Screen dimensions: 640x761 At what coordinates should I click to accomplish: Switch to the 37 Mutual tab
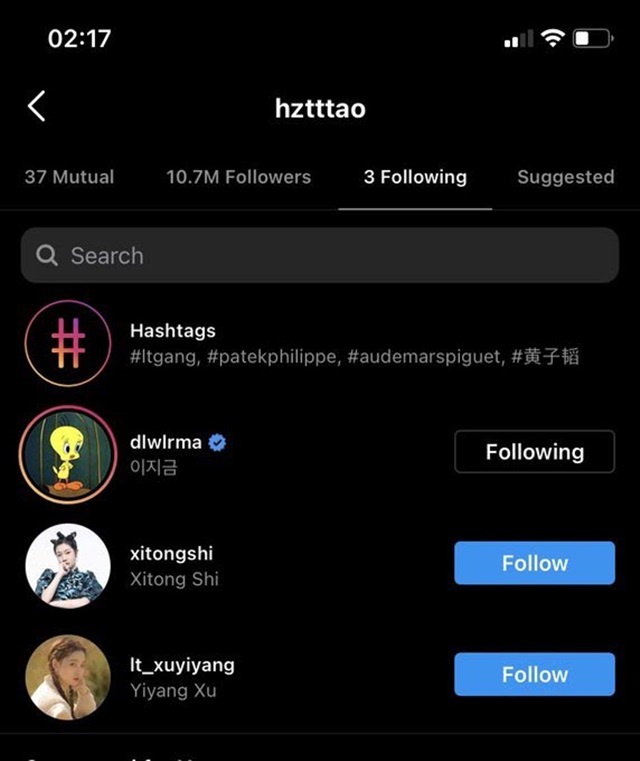pos(69,177)
